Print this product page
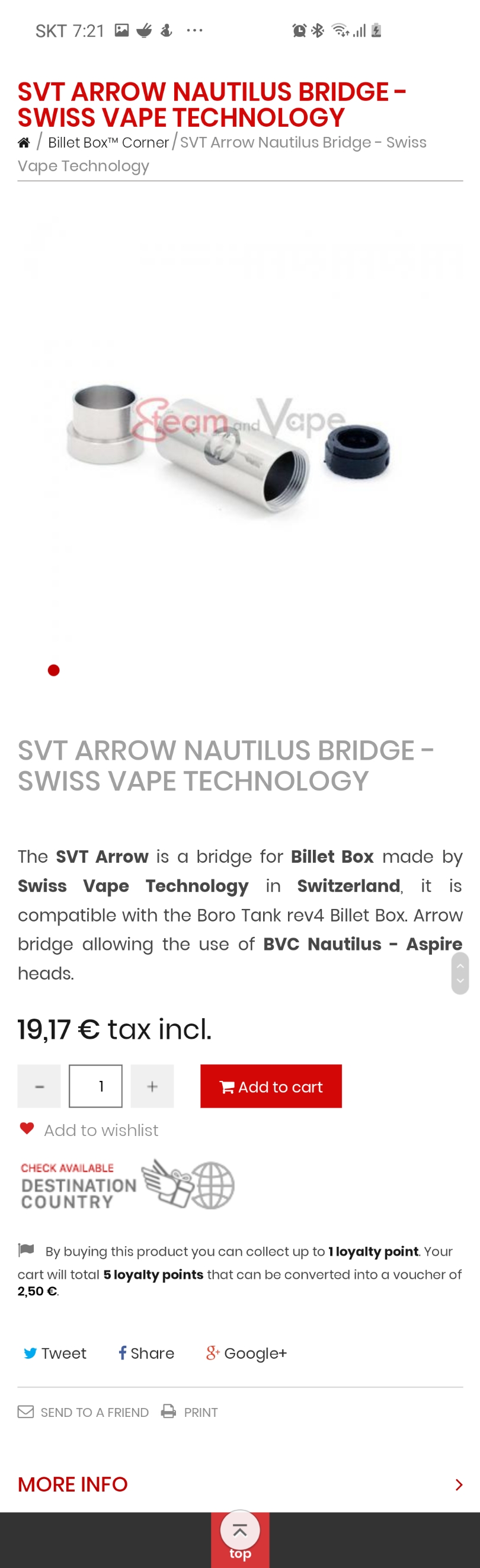480x1568 pixels. (x=190, y=1412)
